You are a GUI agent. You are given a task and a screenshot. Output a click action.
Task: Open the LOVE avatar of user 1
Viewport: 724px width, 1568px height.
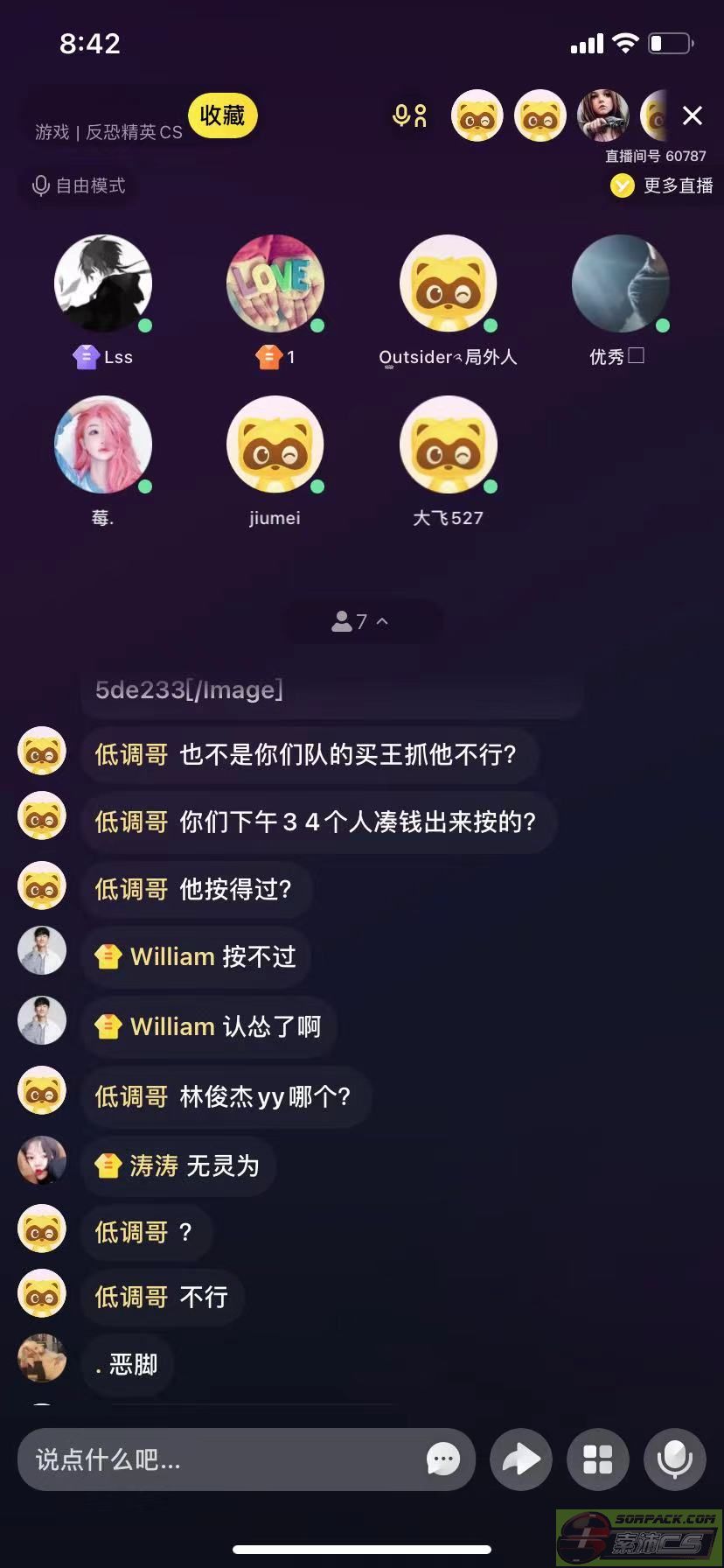(x=275, y=283)
